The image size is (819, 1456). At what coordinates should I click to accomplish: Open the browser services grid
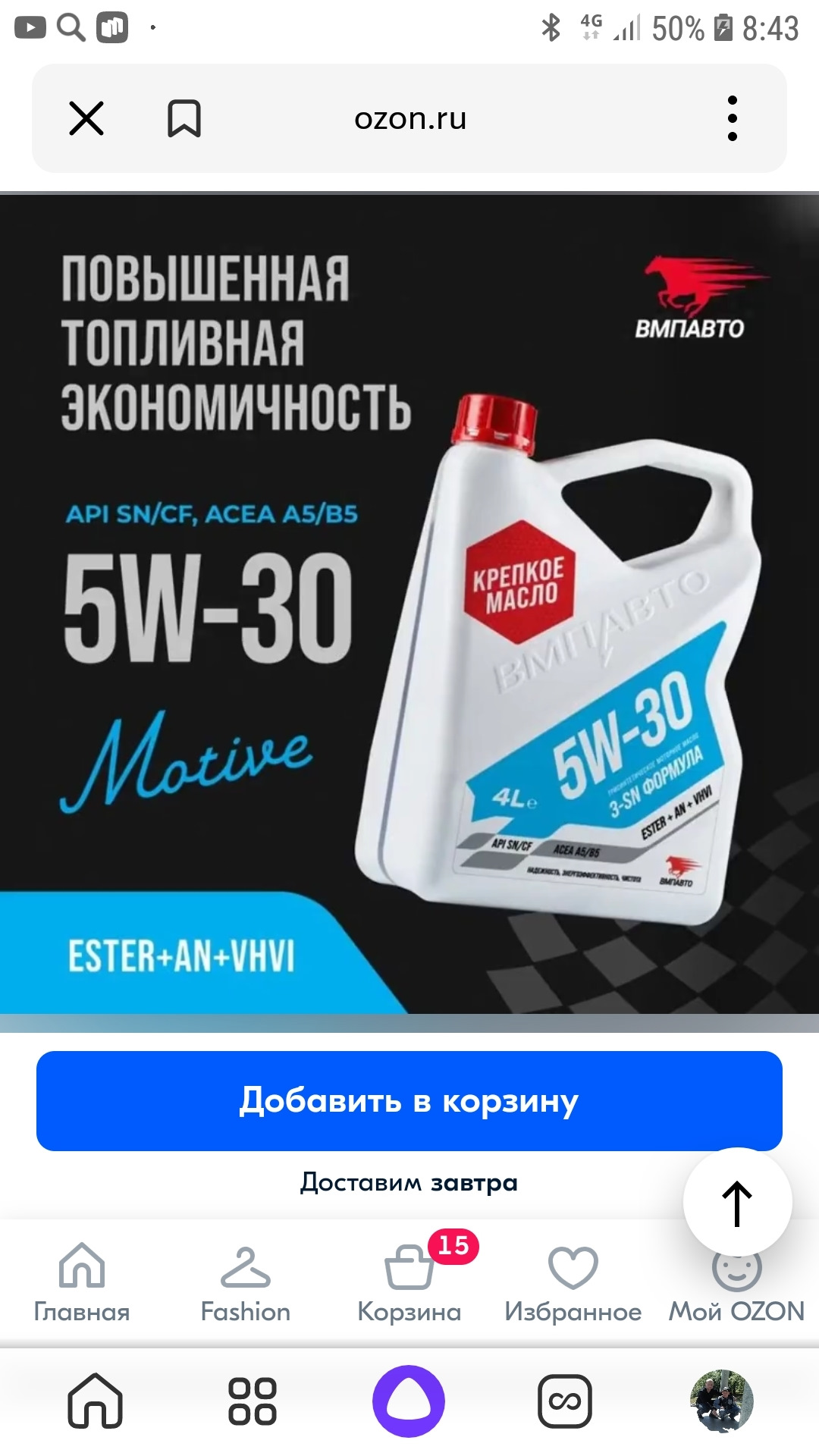click(253, 1400)
